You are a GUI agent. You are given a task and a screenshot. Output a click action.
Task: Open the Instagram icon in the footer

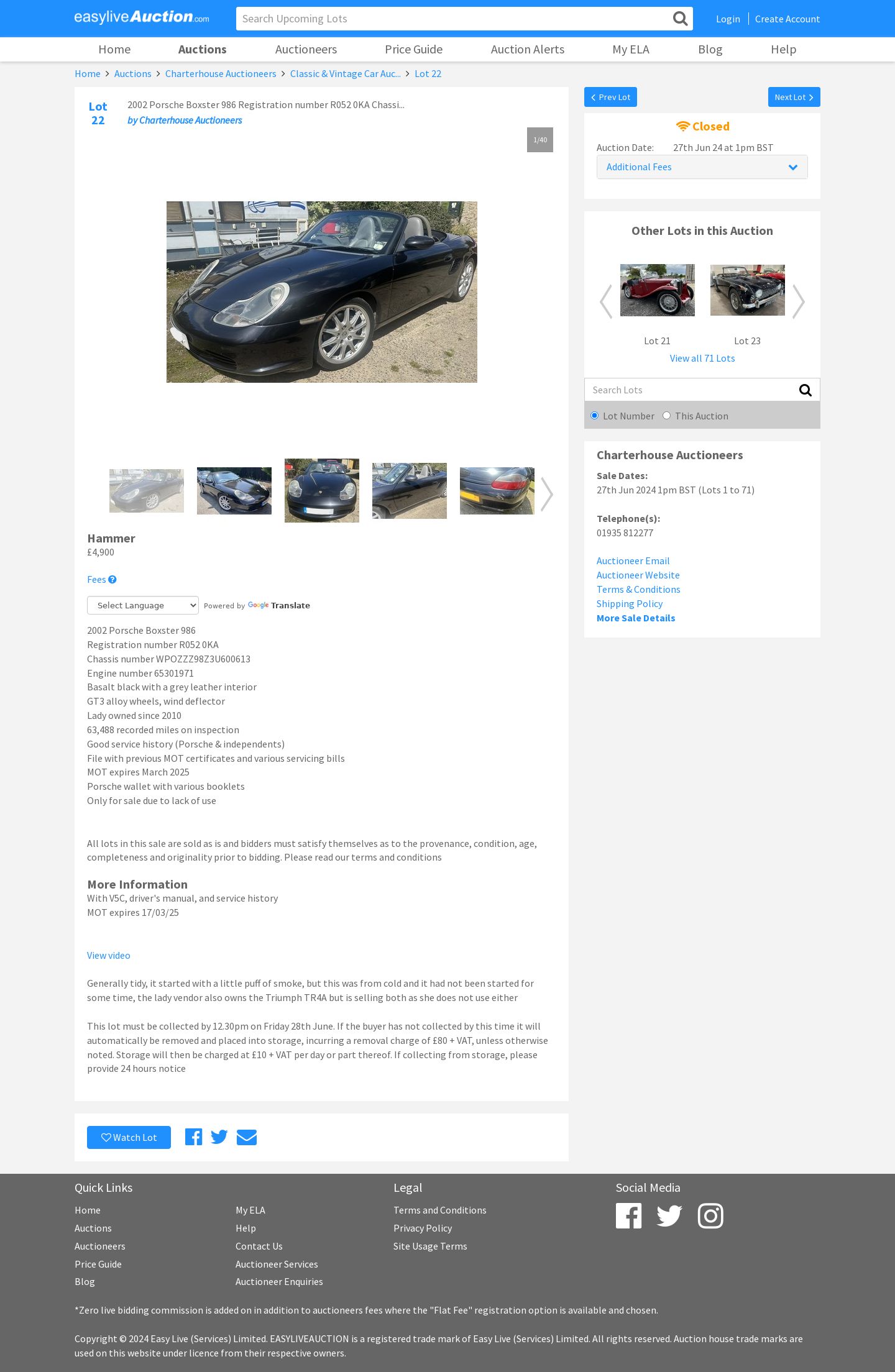tap(710, 1215)
